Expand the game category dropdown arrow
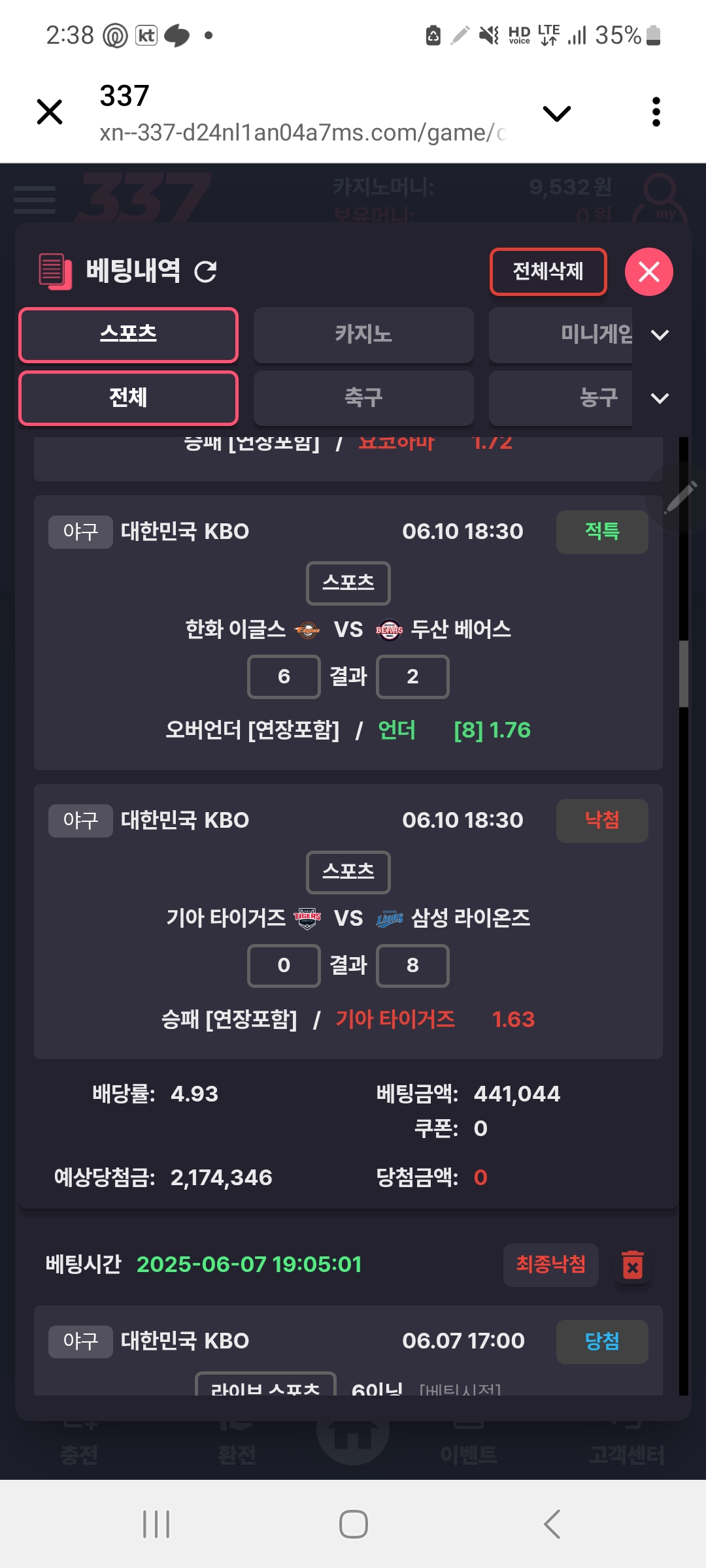The width and height of the screenshot is (706, 1568). coord(660,335)
